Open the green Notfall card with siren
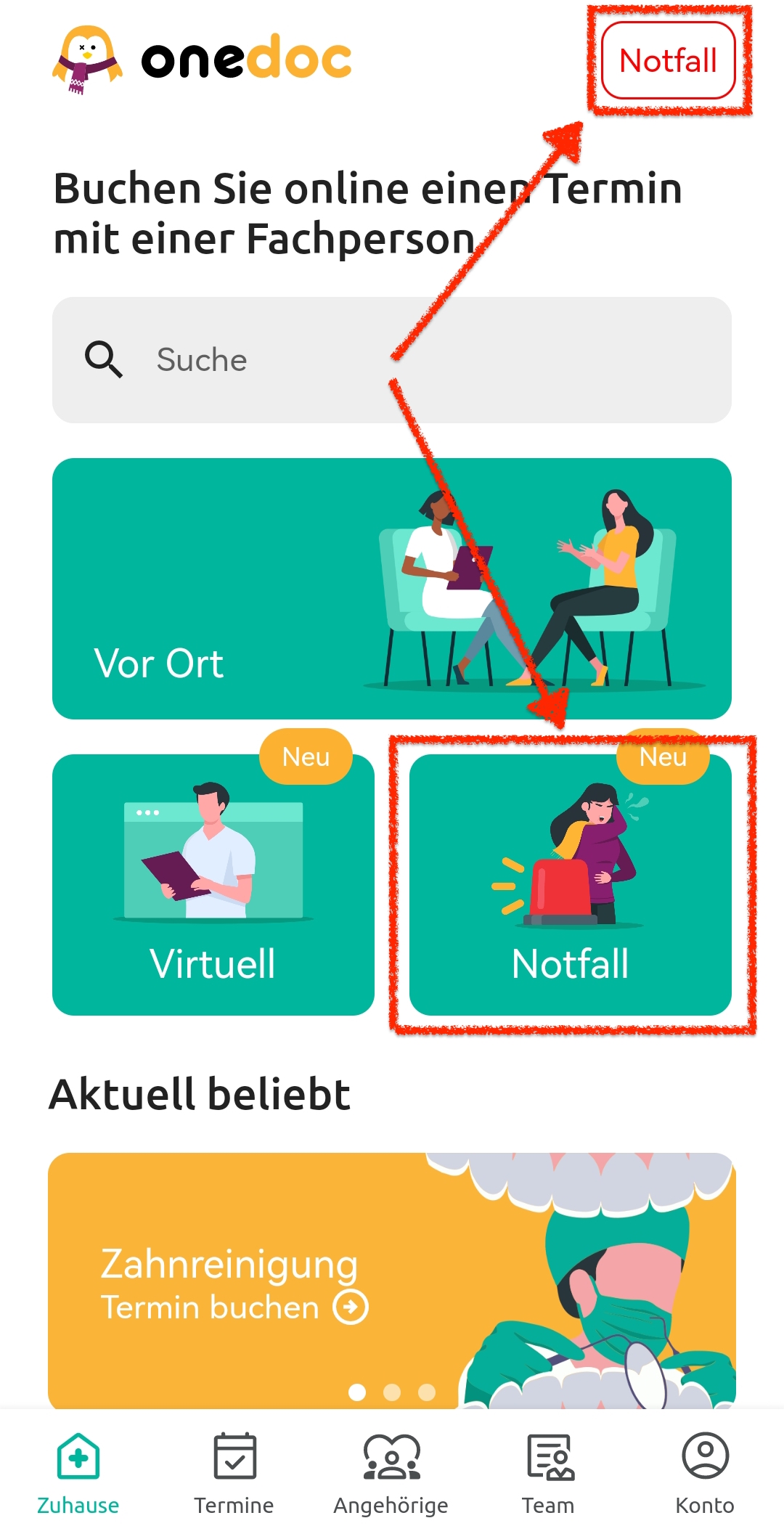This screenshot has height=1526, width=784. pyautogui.click(x=571, y=884)
